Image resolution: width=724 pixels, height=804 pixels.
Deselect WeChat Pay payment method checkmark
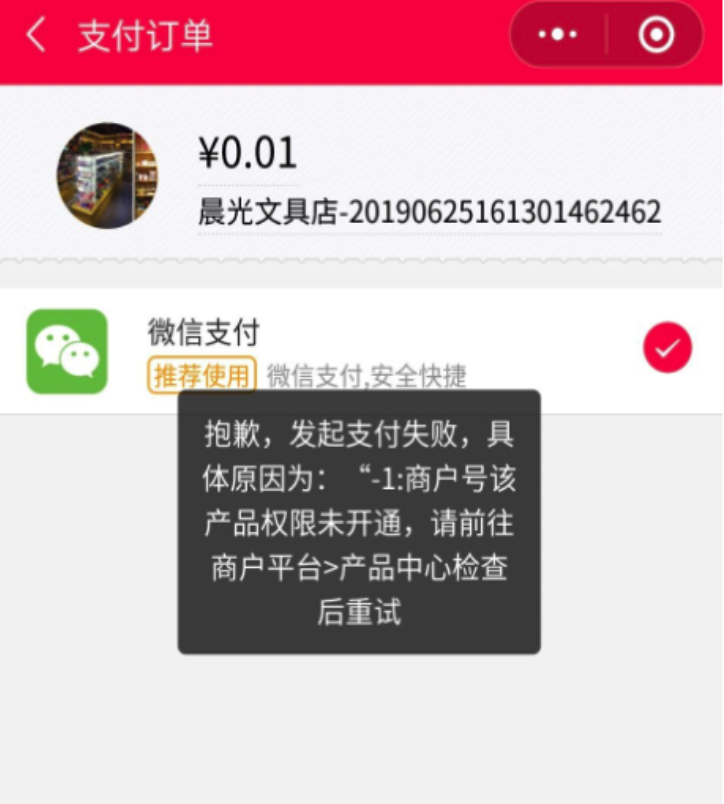667,346
